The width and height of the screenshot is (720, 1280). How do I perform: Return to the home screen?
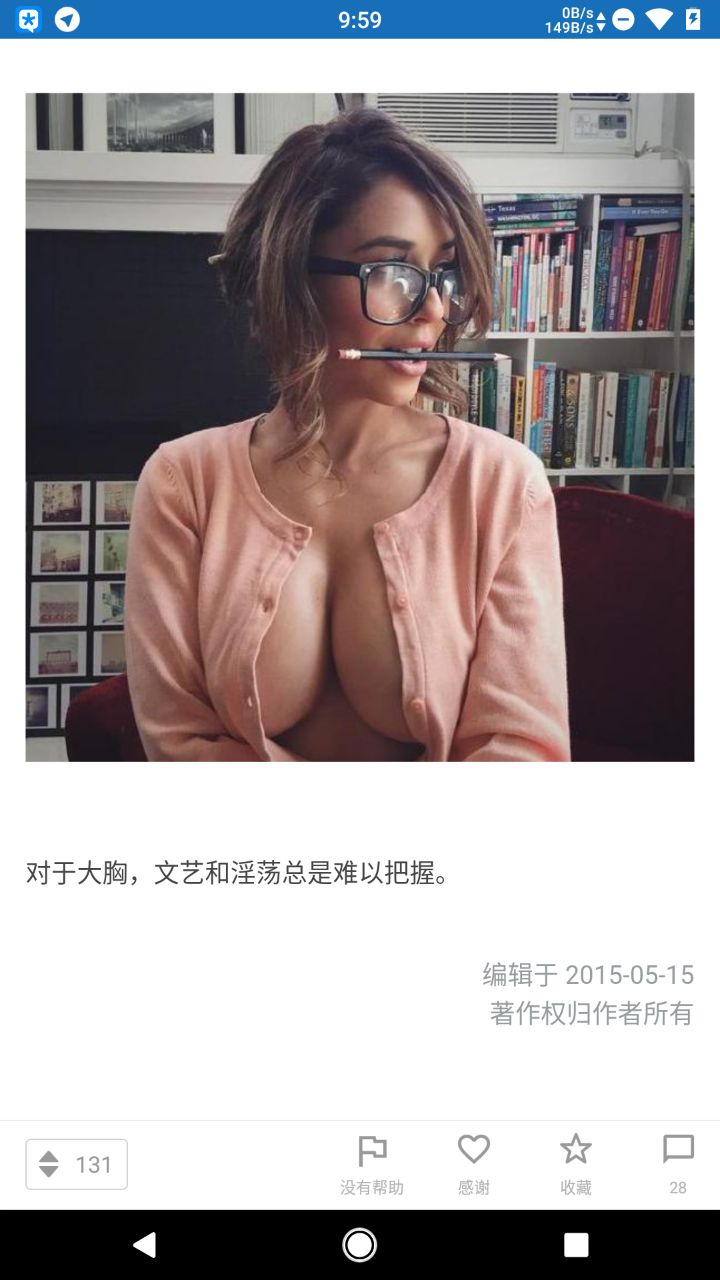click(x=360, y=1244)
